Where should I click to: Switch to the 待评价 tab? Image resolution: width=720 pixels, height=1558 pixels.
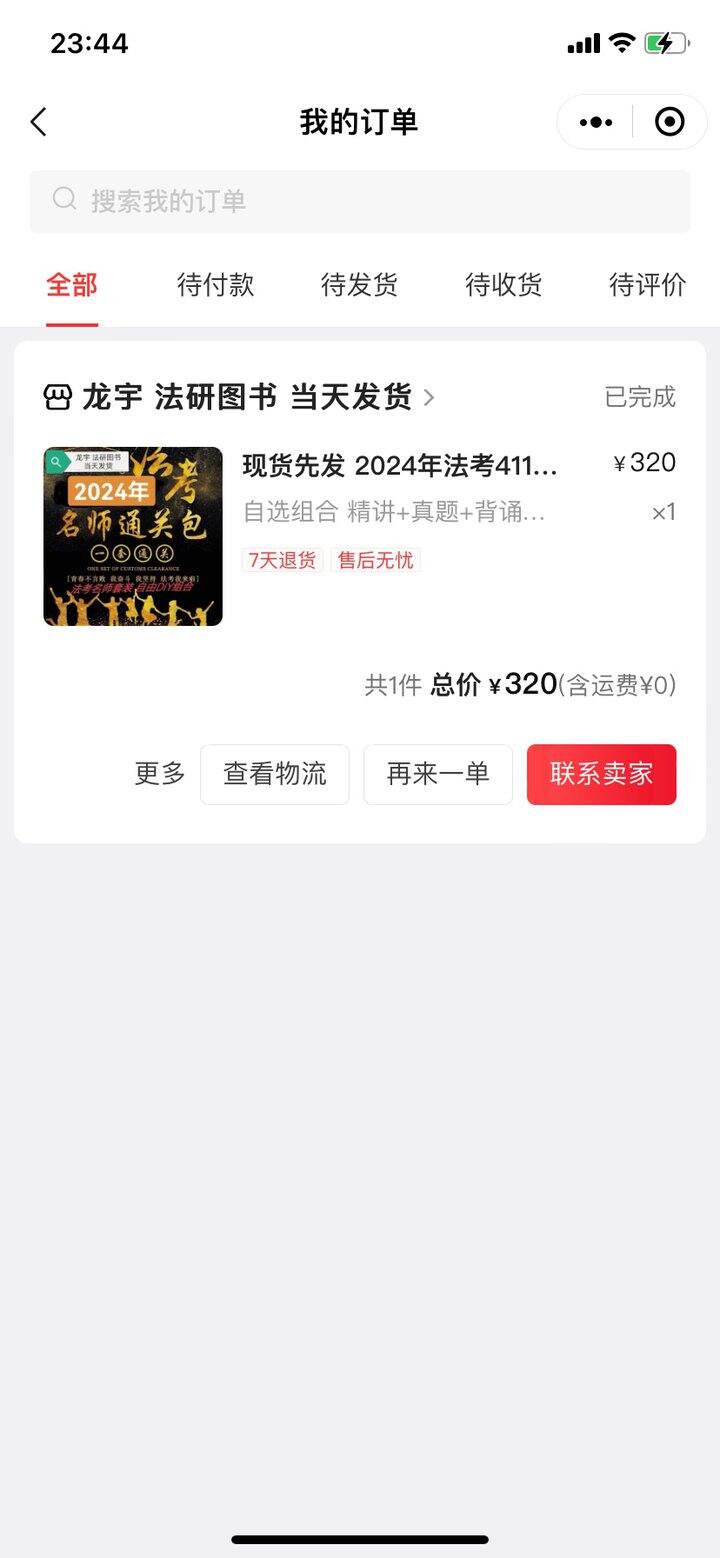(648, 285)
